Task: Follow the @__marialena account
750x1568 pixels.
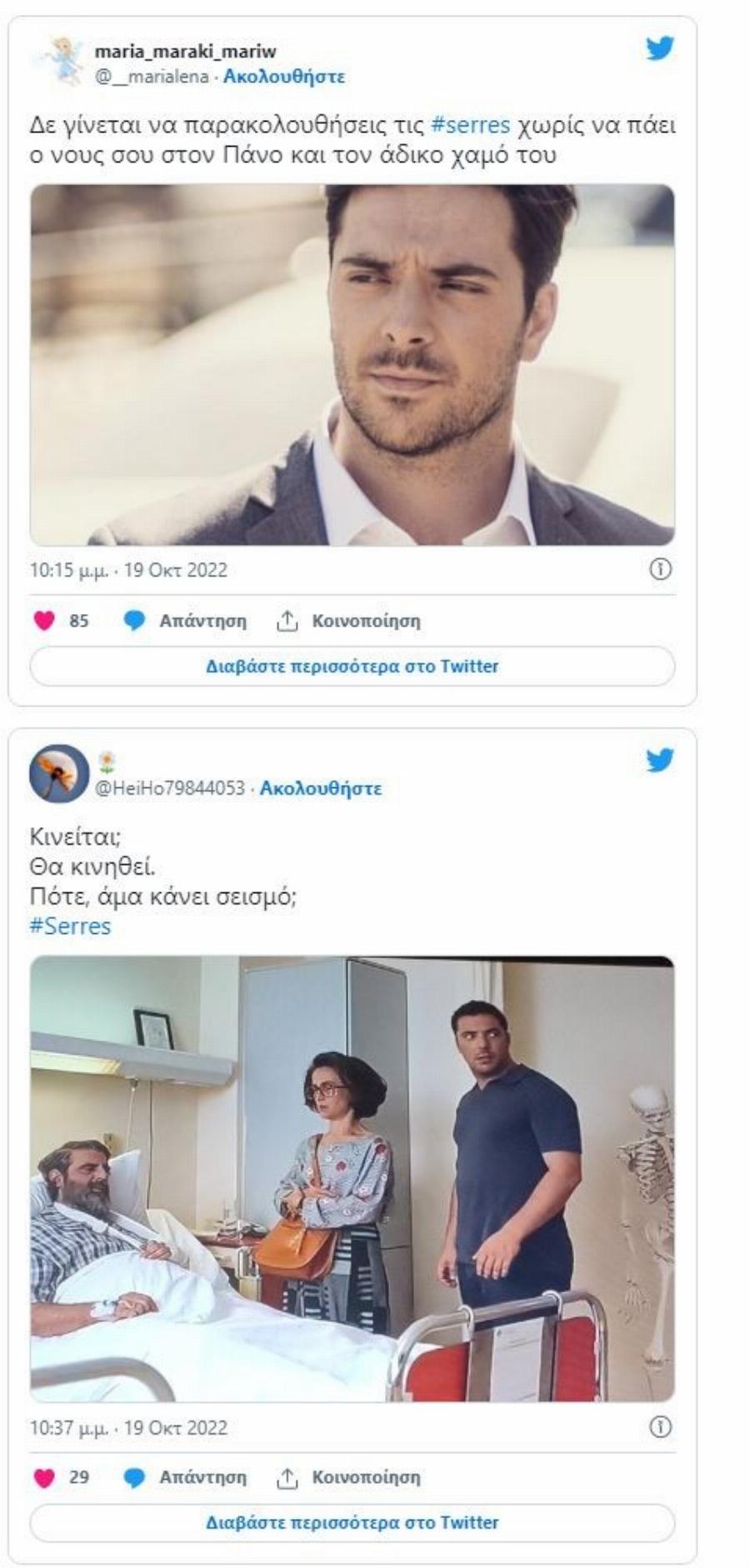Action: coord(283,77)
